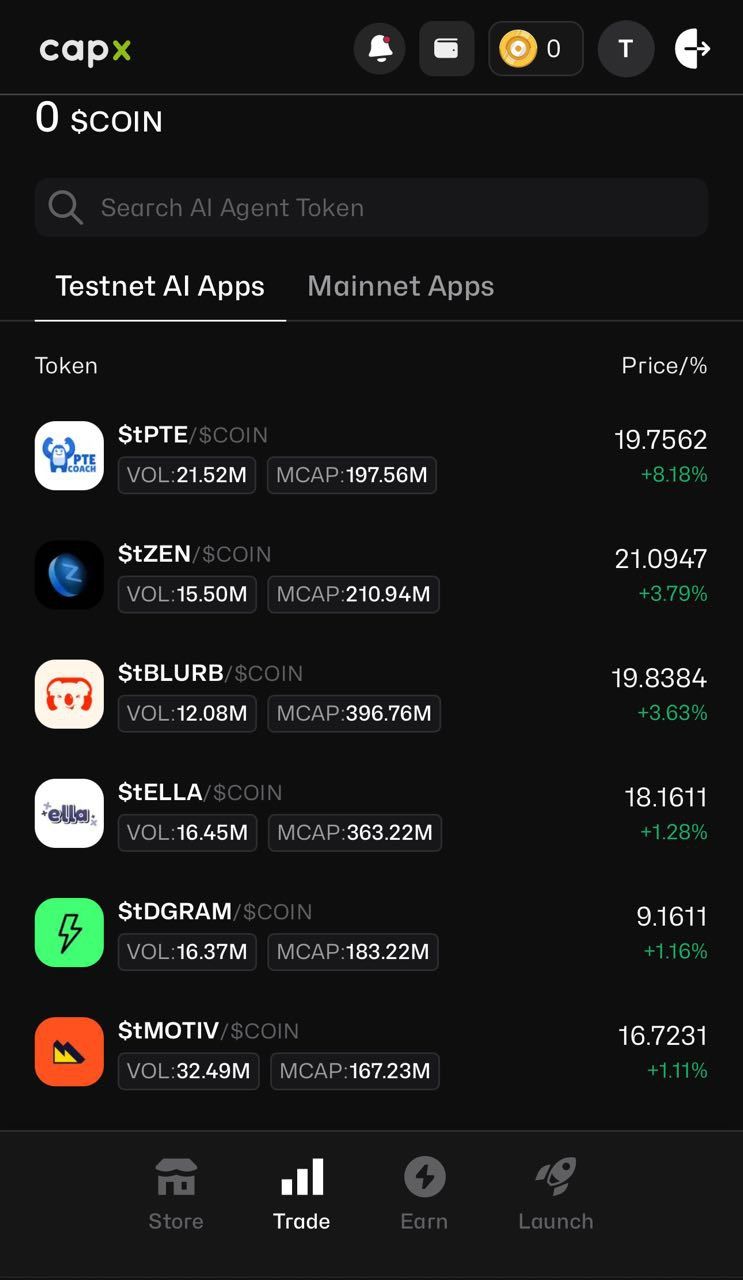Open the Store icon in bottom navigation
Image resolution: width=743 pixels, height=1280 pixels.
176,1178
